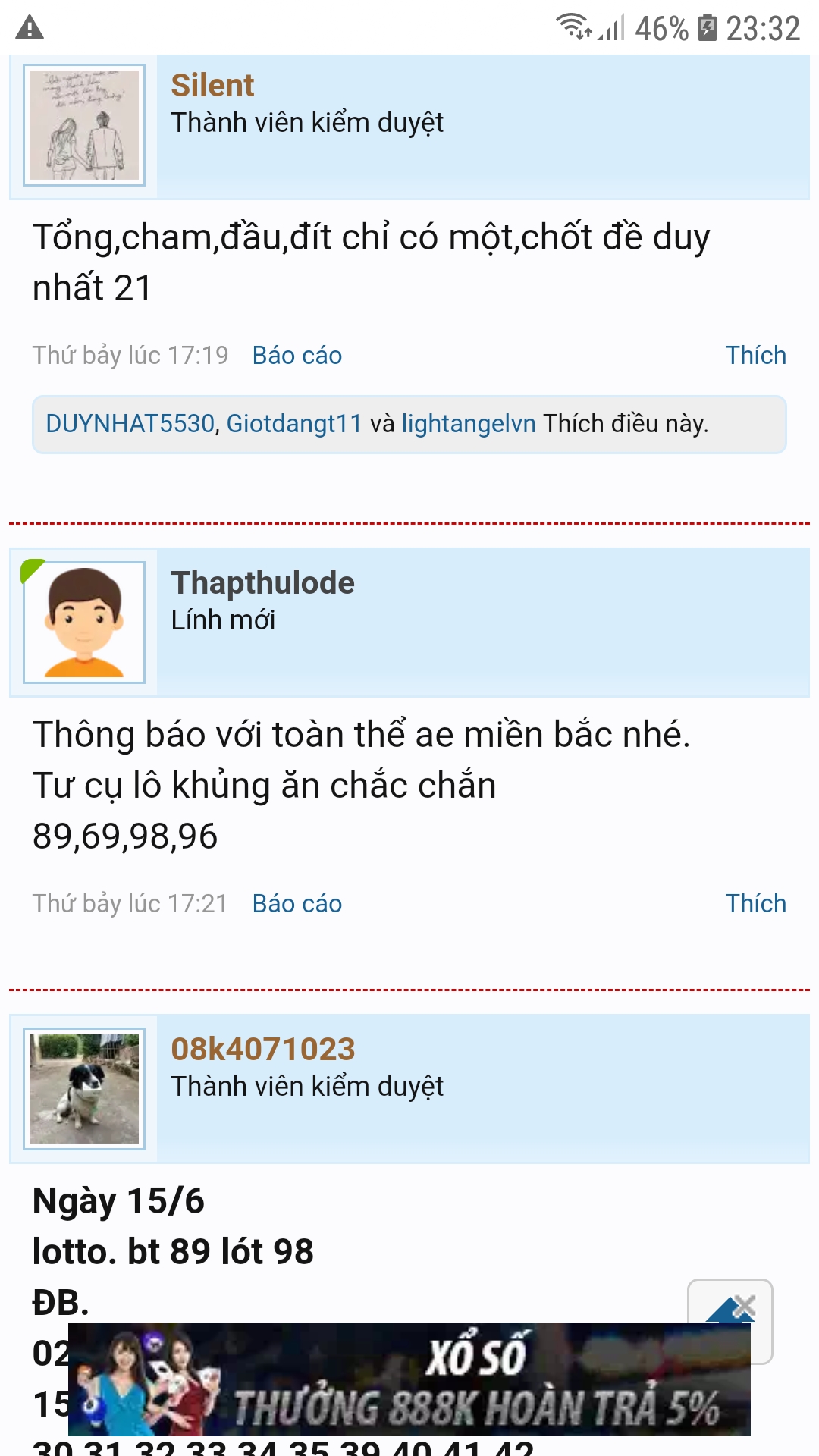View lightangelvn's profile
The width and height of the screenshot is (819, 1456).
pyautogui.click(x=469, y=423)
